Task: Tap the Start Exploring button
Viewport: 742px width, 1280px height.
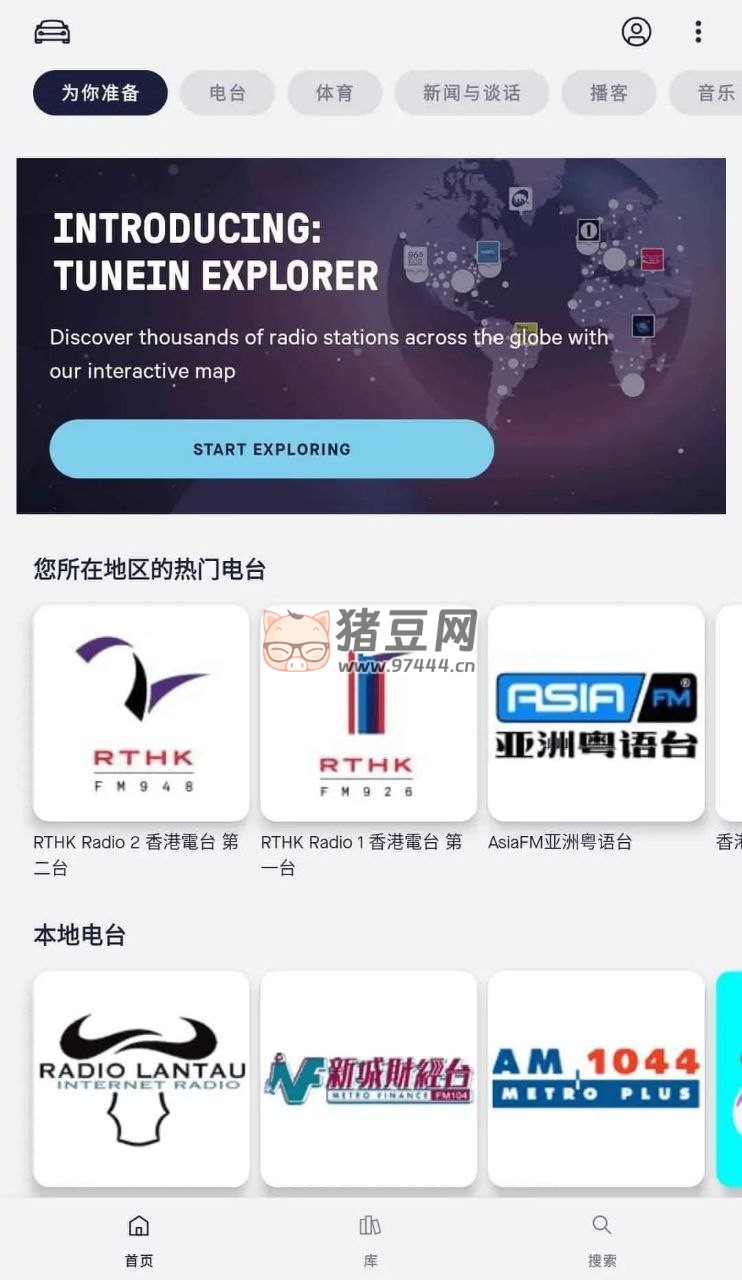Action: (271, 449)
